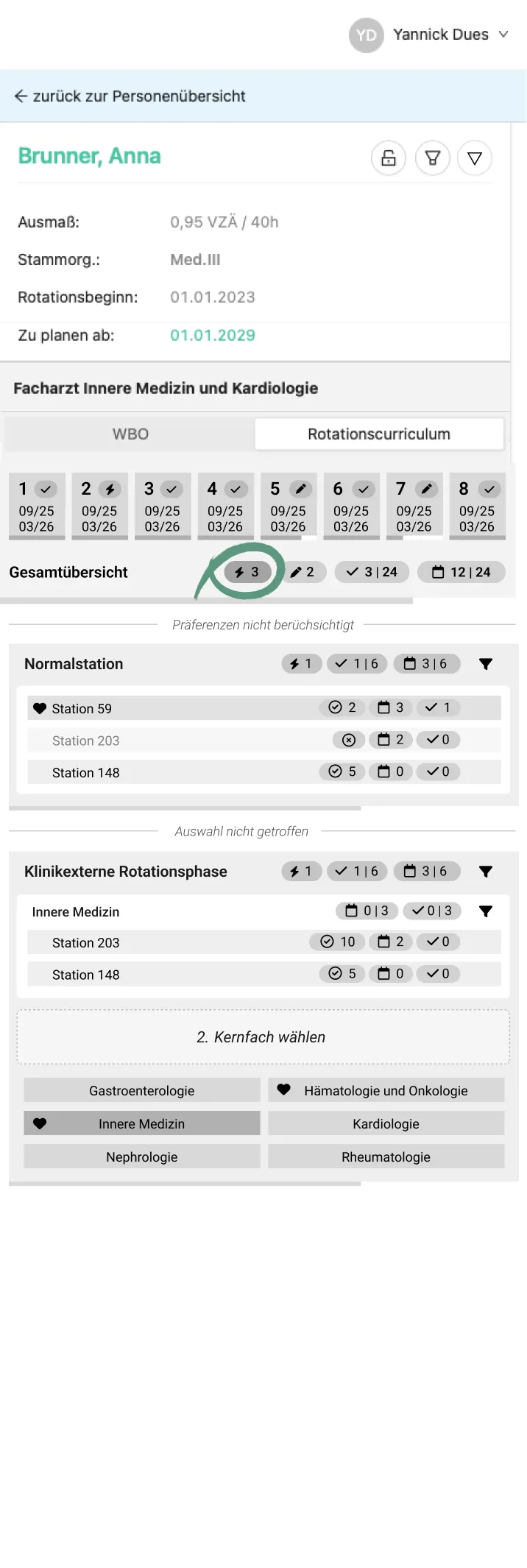This screenshot has height=1568, width=527.
Task: Go back to Personenübersicht
Action: [x=130, y=96]
